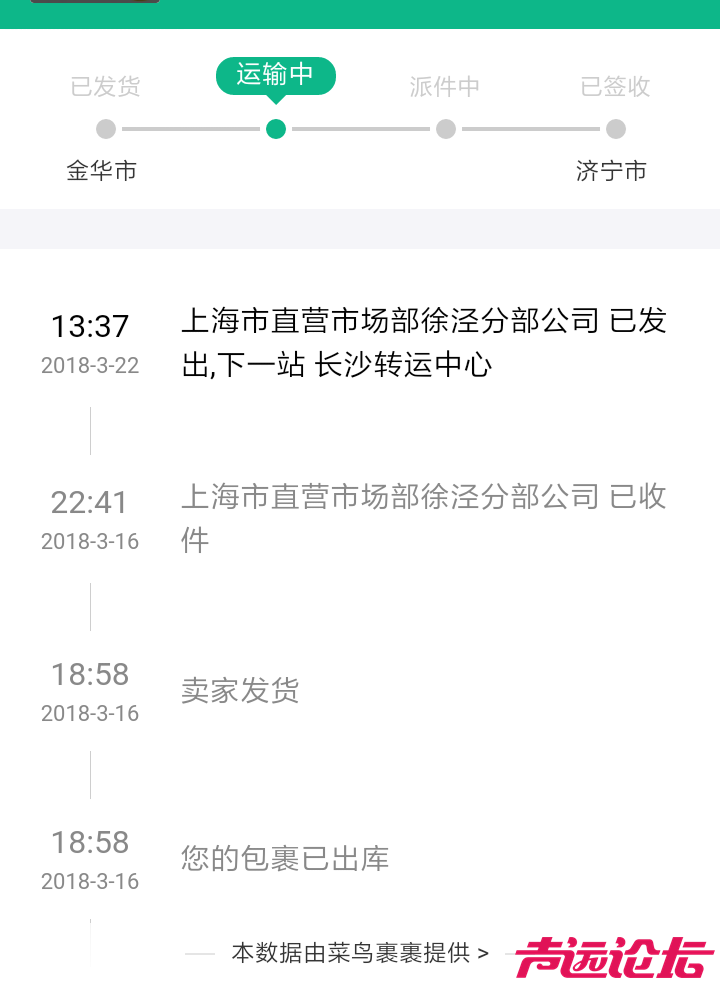This screenshot has height=983, width=720.
Task: Switch to the origin city 金华市
Action: click(101, 171)
